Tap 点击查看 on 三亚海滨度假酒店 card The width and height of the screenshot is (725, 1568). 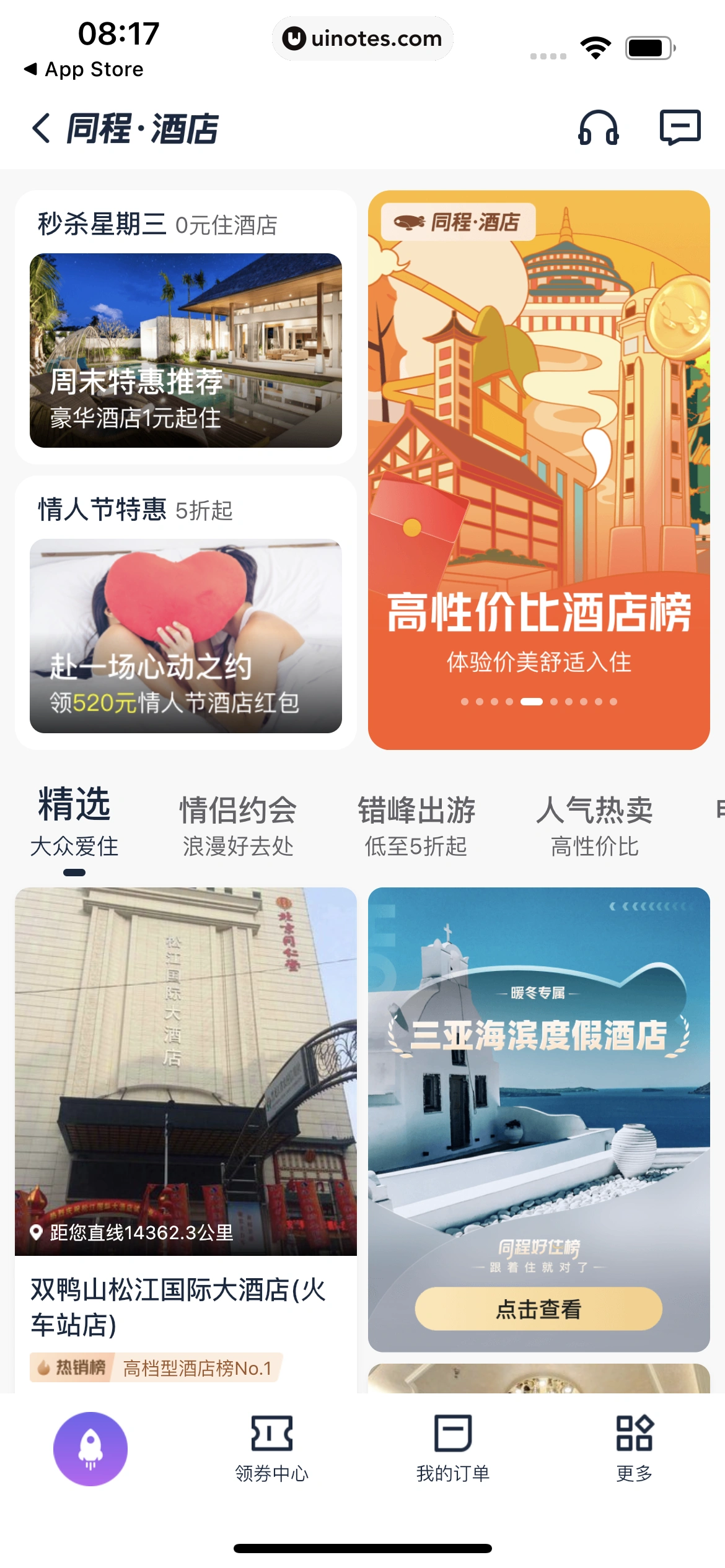[x=538, y=1309]
